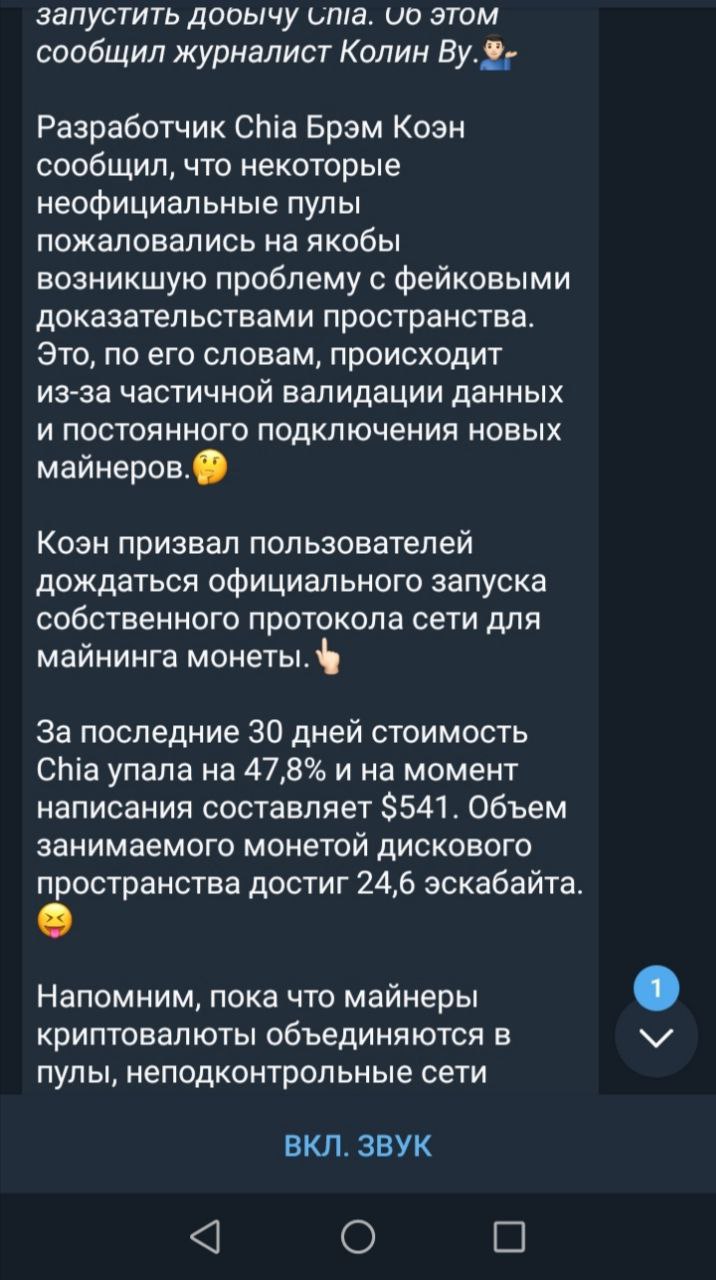Jump to the latest unread message
The width and height of the screenshot is (716, 1280).
click(656, 1037)
